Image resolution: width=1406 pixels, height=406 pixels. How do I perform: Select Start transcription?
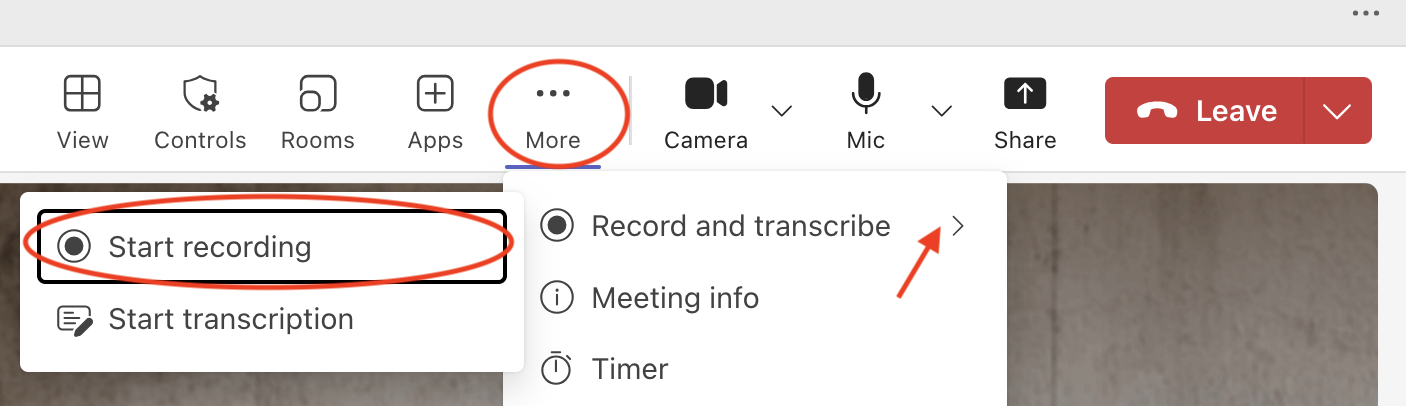pos(230,320)
